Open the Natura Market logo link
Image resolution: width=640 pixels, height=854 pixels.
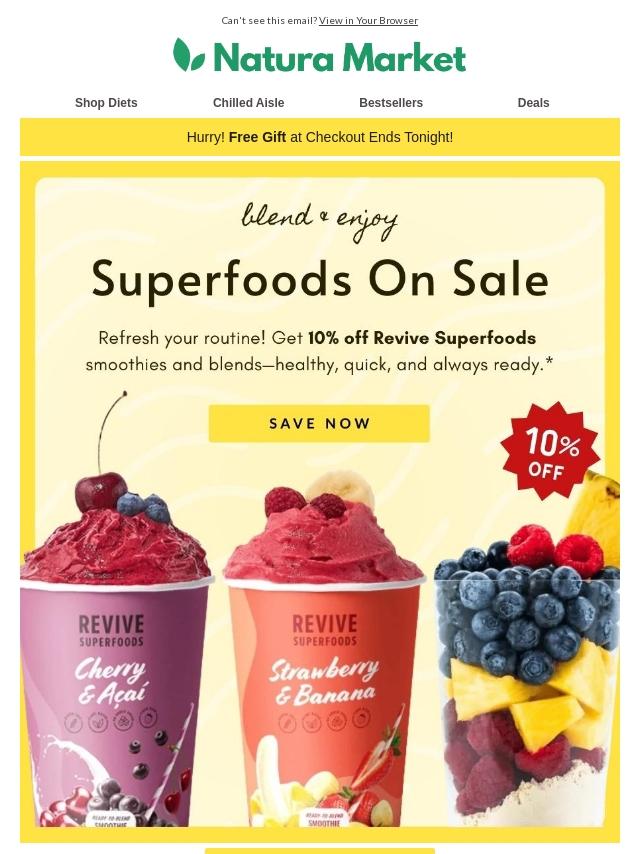(320, 57)
